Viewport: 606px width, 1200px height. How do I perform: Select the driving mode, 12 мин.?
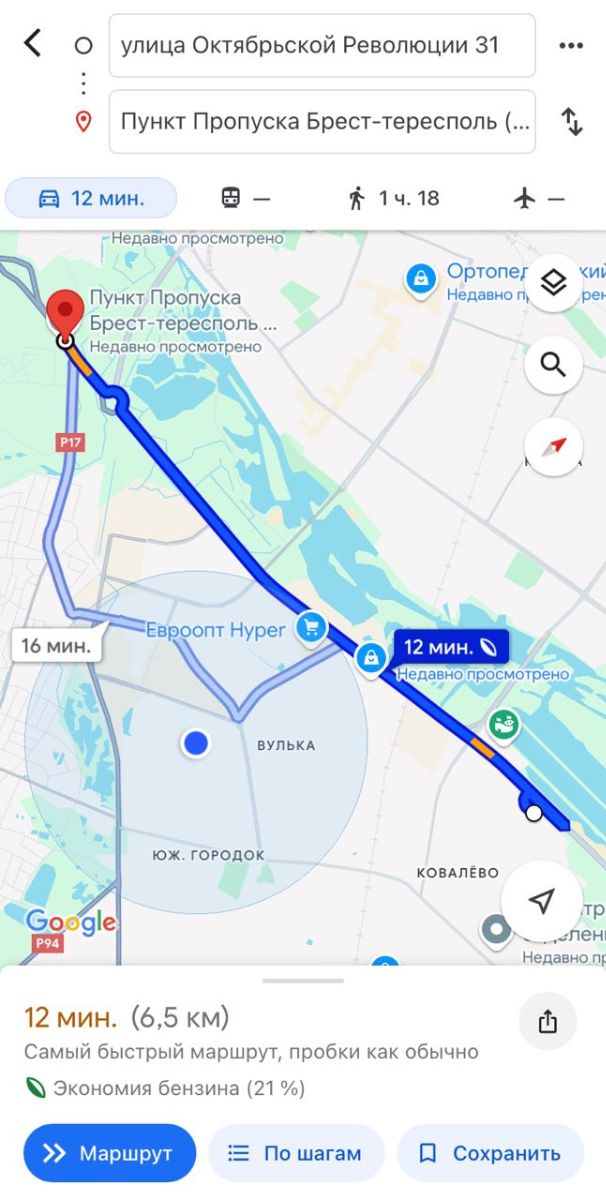click(x=91, y=198)
